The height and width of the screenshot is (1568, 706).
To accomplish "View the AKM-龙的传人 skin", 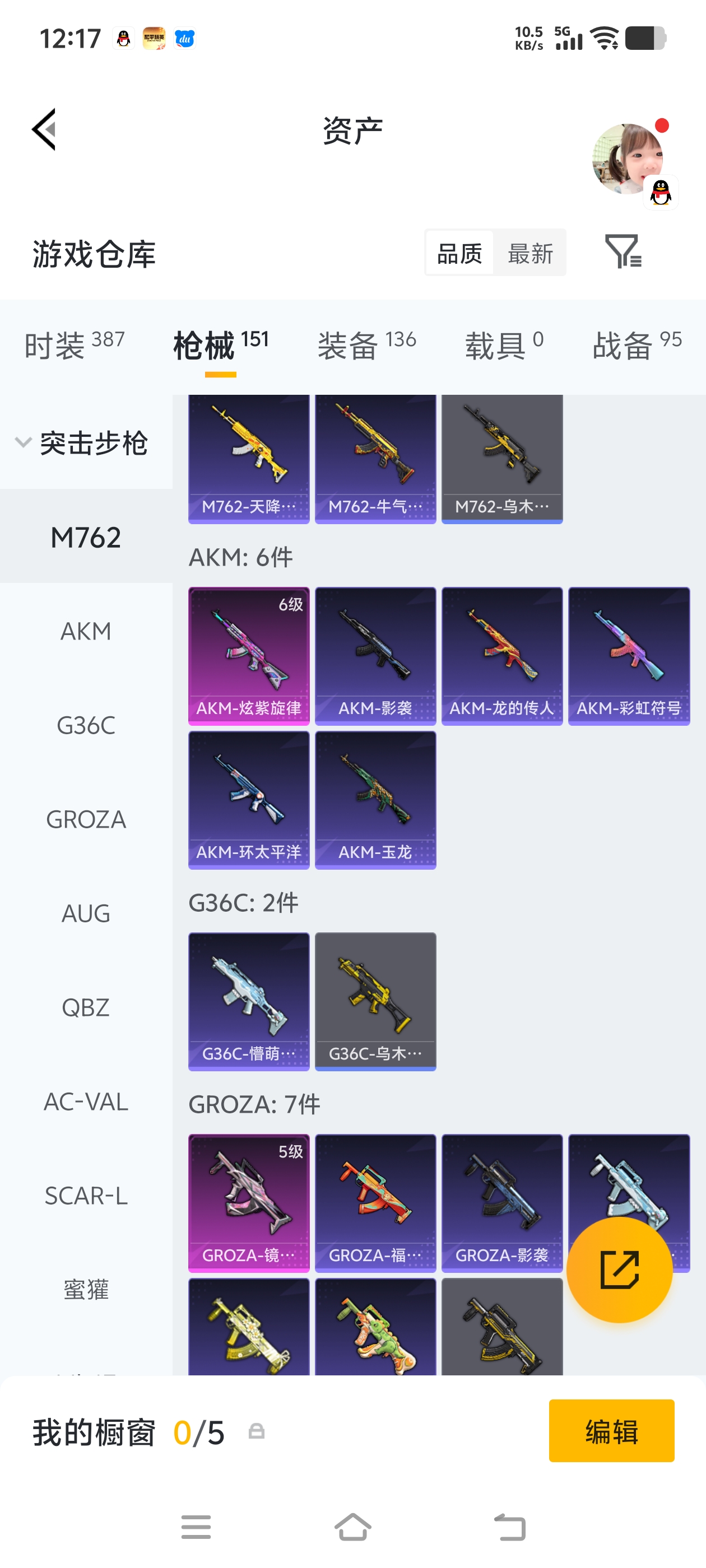I will [x=502, y=656].
